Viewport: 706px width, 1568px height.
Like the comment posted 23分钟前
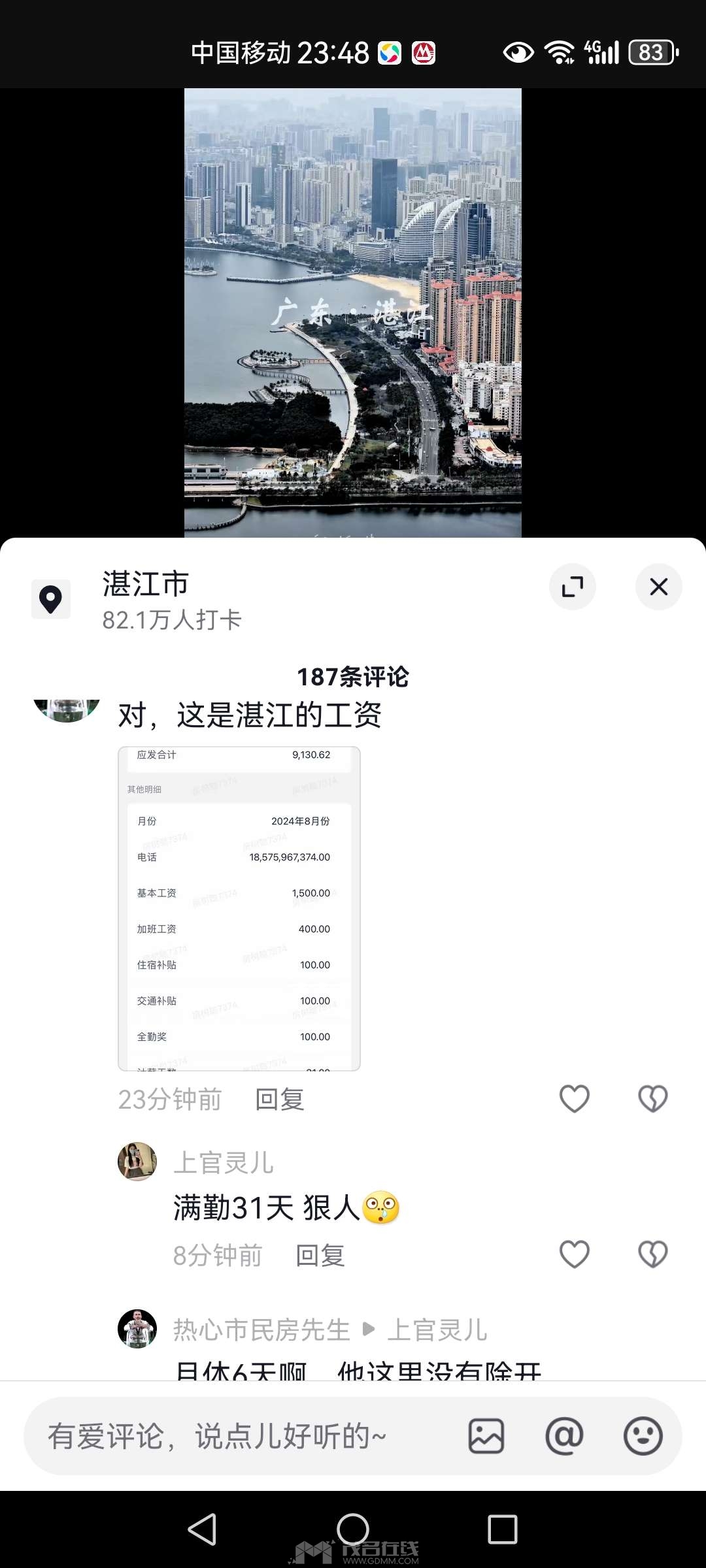pyautogui.click(x=575, y=1098)
